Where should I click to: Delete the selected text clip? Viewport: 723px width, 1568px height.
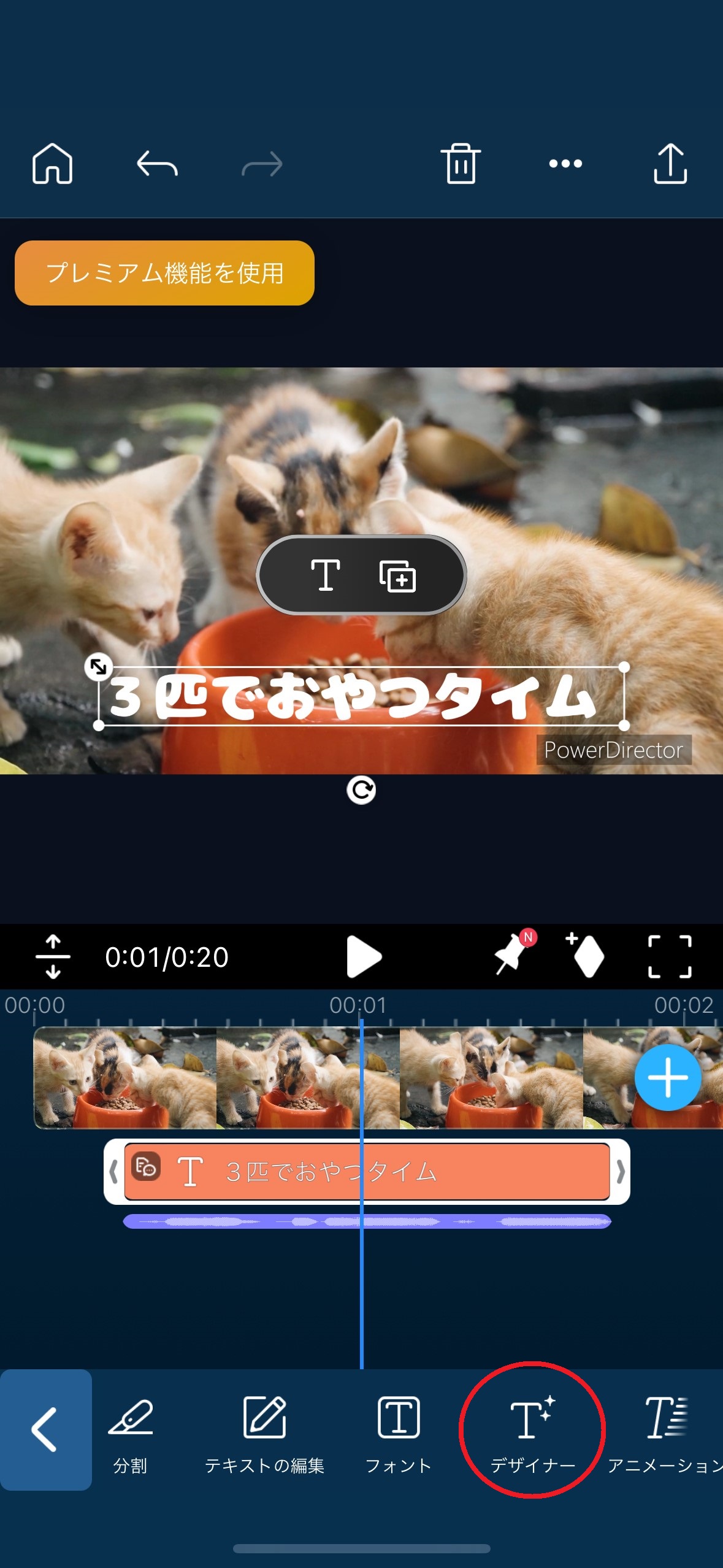point(461,164)
